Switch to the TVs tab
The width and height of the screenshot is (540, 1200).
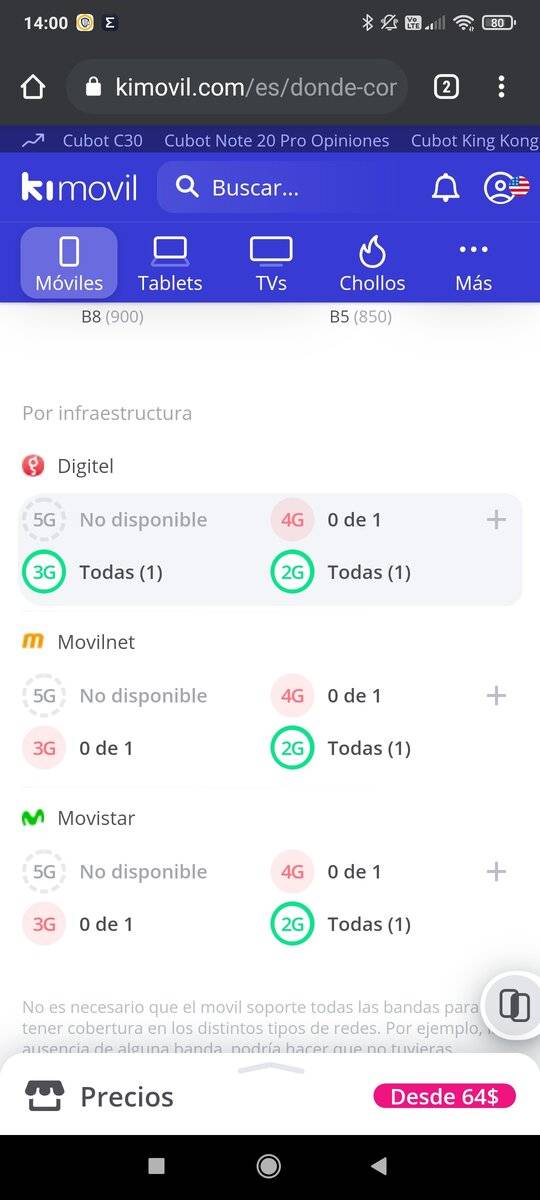[x=271, y=264]
